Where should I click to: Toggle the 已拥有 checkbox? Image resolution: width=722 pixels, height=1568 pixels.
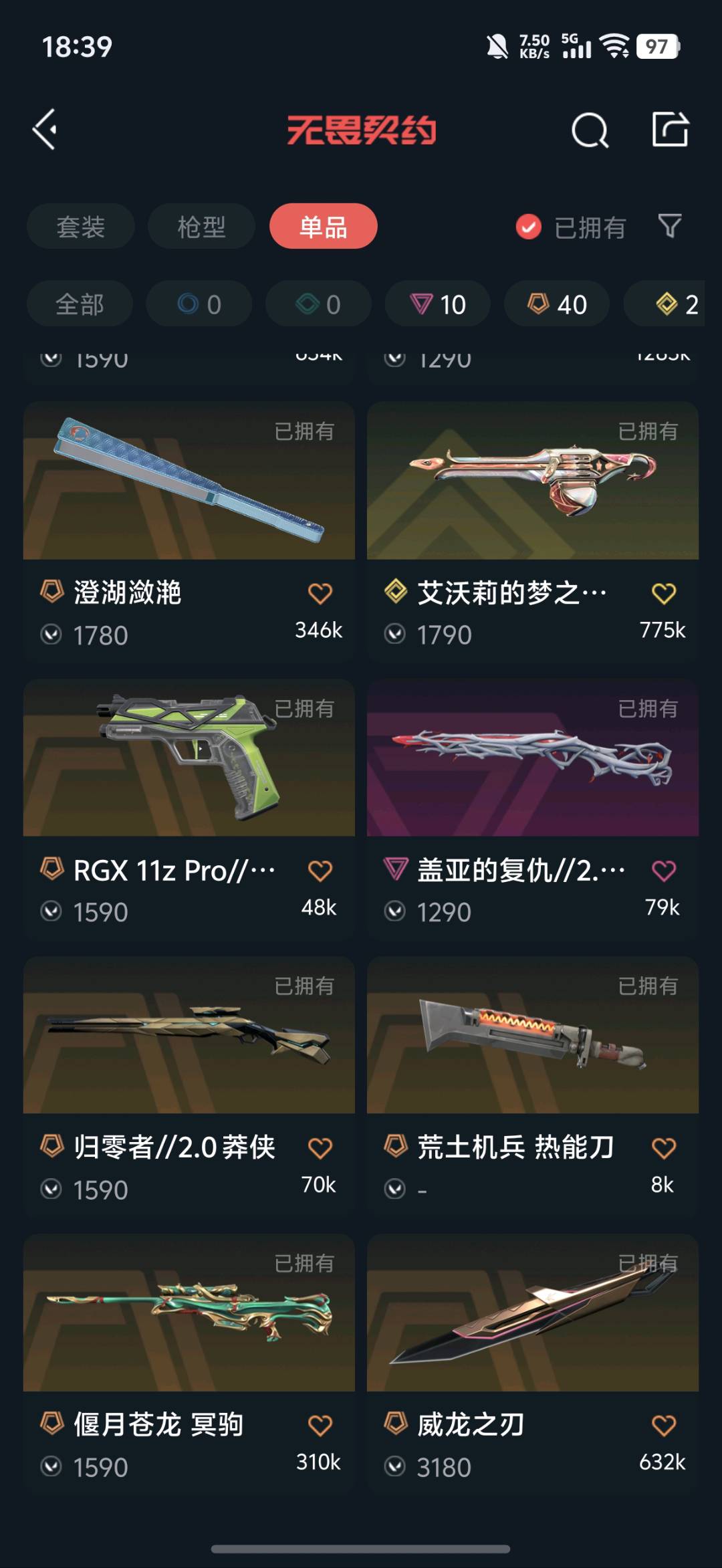click(528, 227)
